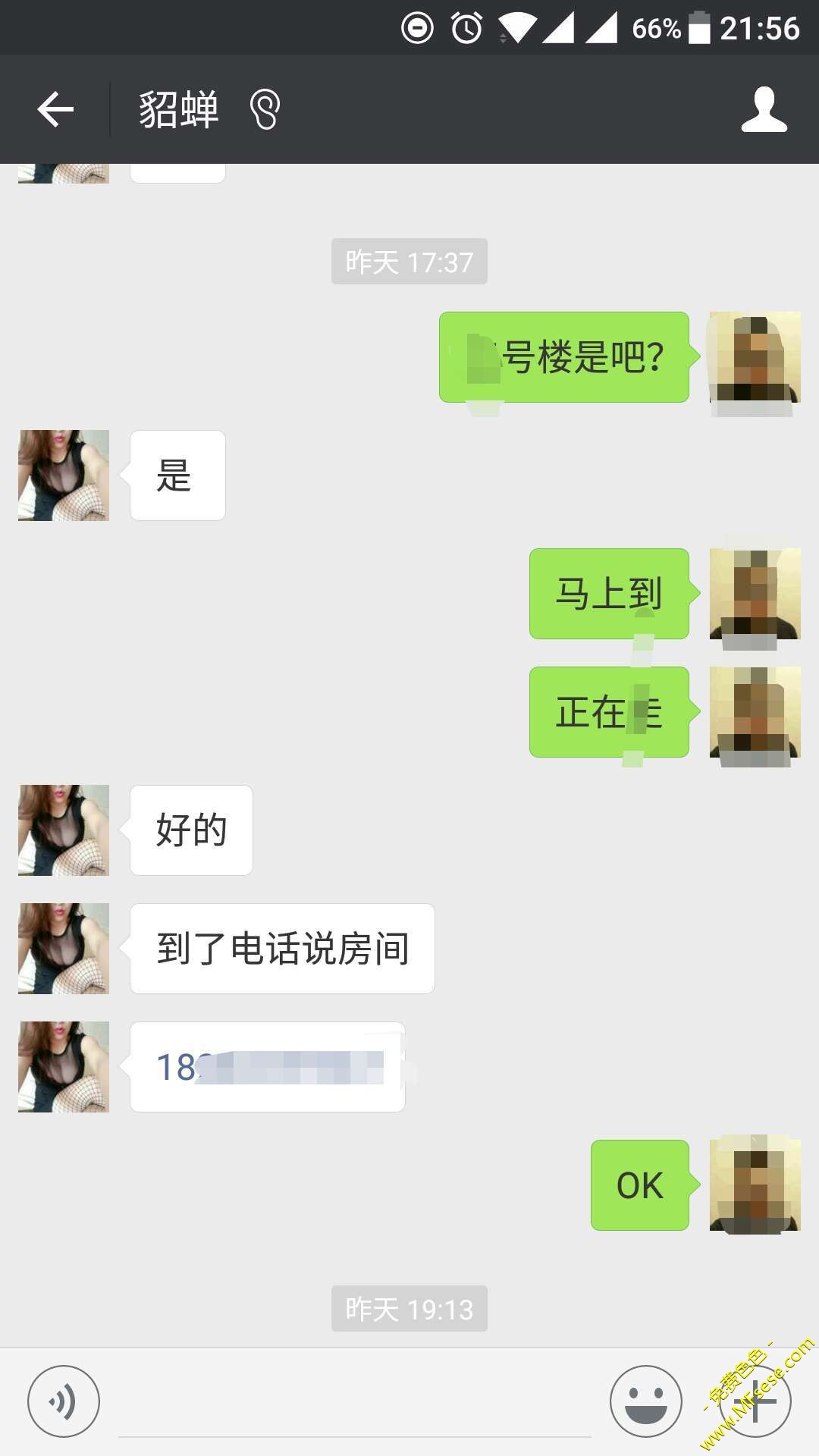Select the 马上到 green message bubble
This screenshot has width=819, height=1456.
click(x=608, y=595)
